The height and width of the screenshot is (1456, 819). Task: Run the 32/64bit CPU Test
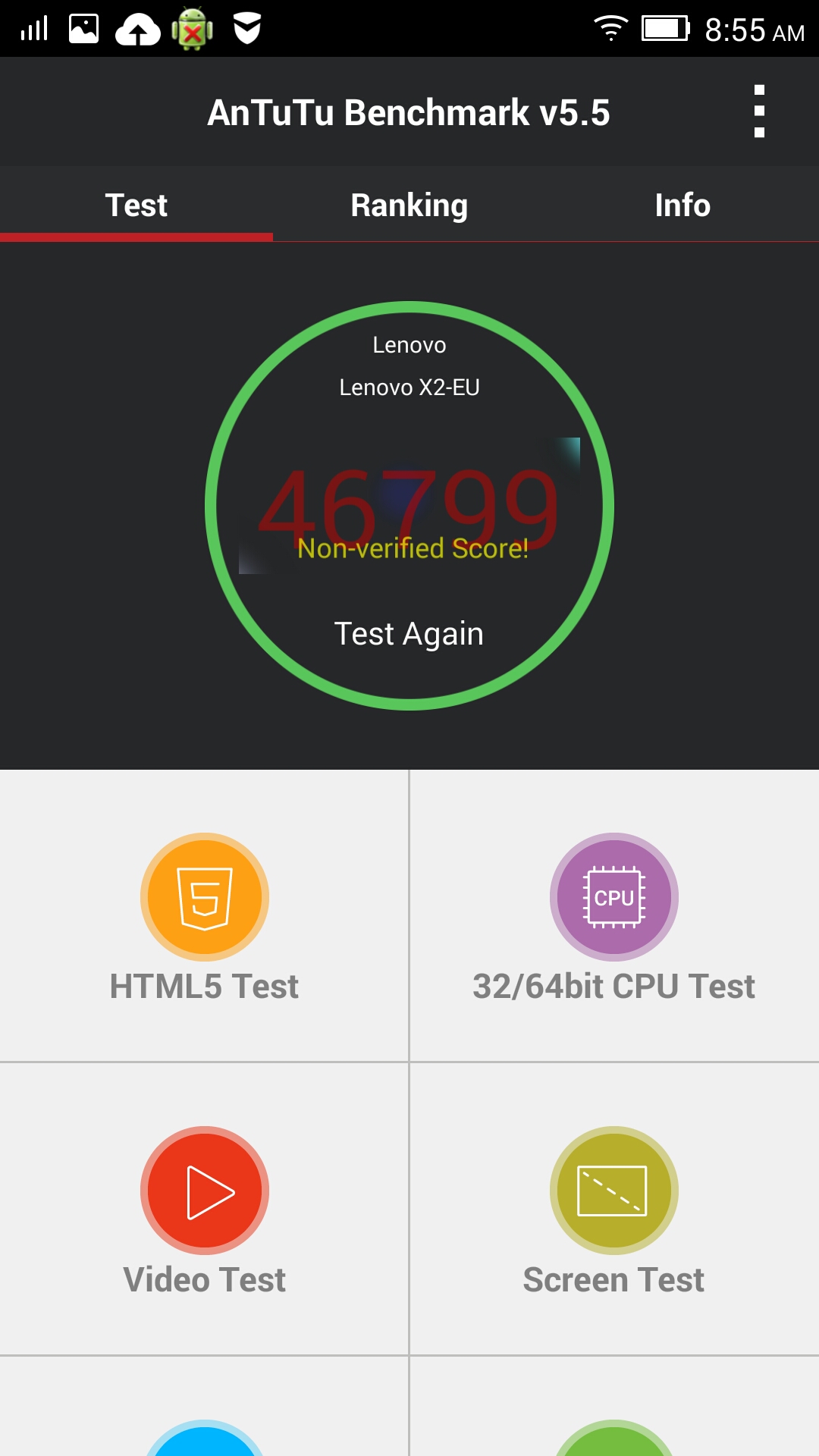(x=614, y=916)
